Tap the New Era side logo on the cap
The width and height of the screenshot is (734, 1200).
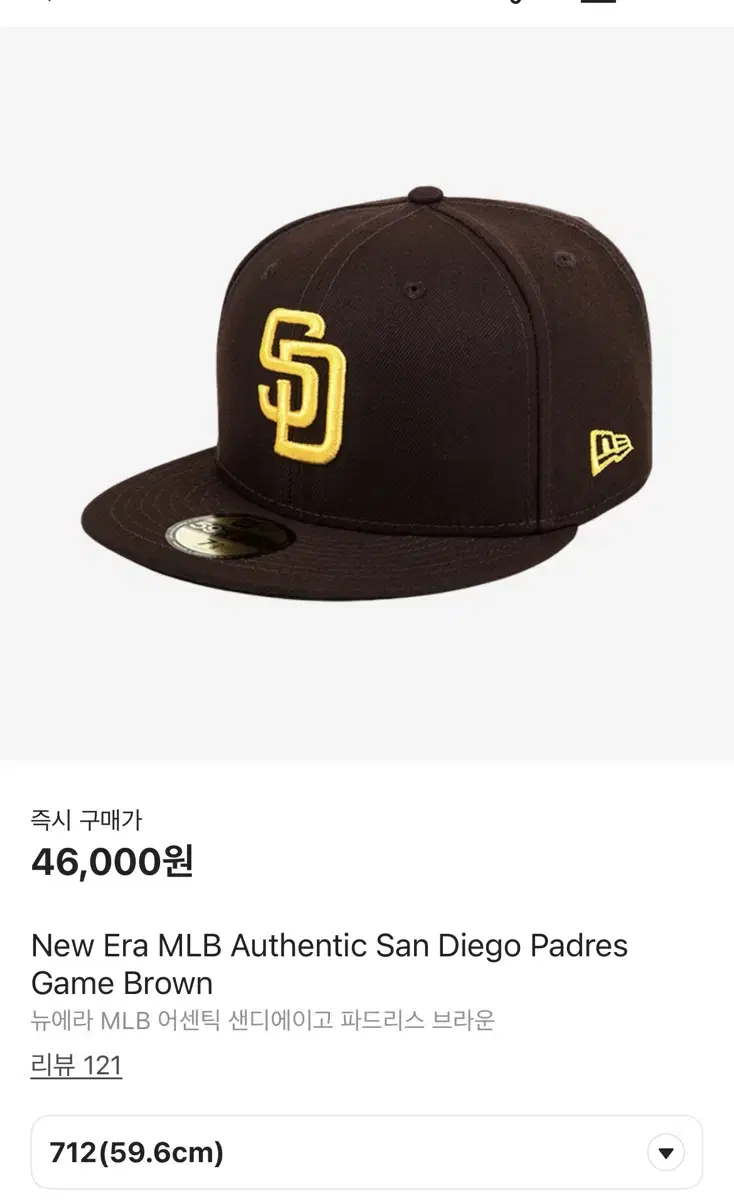[x=609, y=447]
